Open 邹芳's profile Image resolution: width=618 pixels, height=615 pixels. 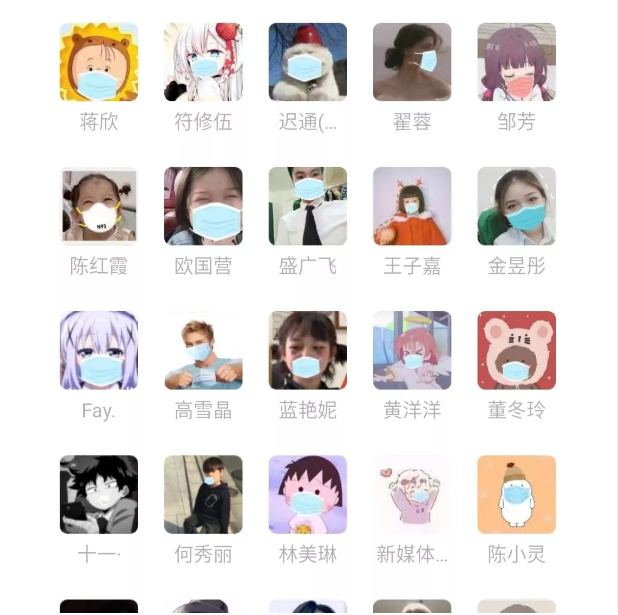click(516, 62)
